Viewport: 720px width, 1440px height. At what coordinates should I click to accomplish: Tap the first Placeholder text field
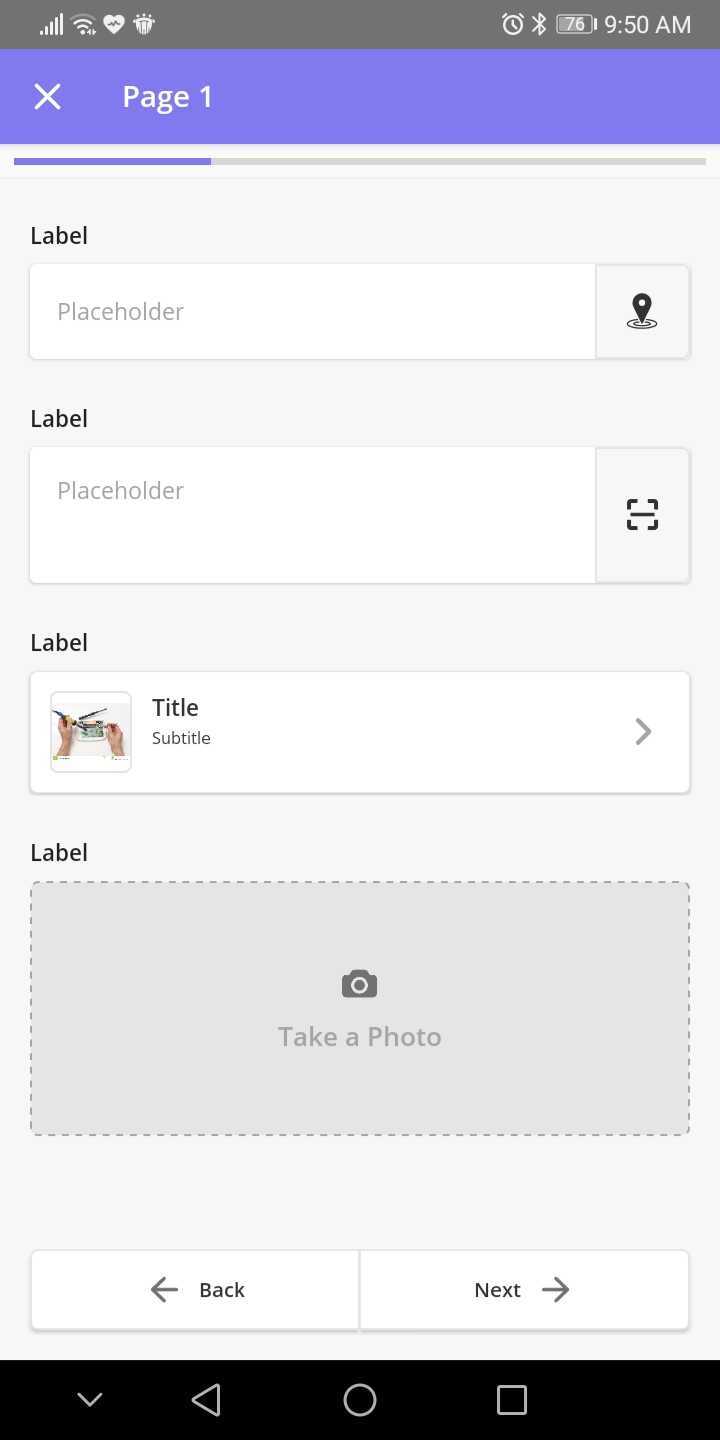click(312, 312)
